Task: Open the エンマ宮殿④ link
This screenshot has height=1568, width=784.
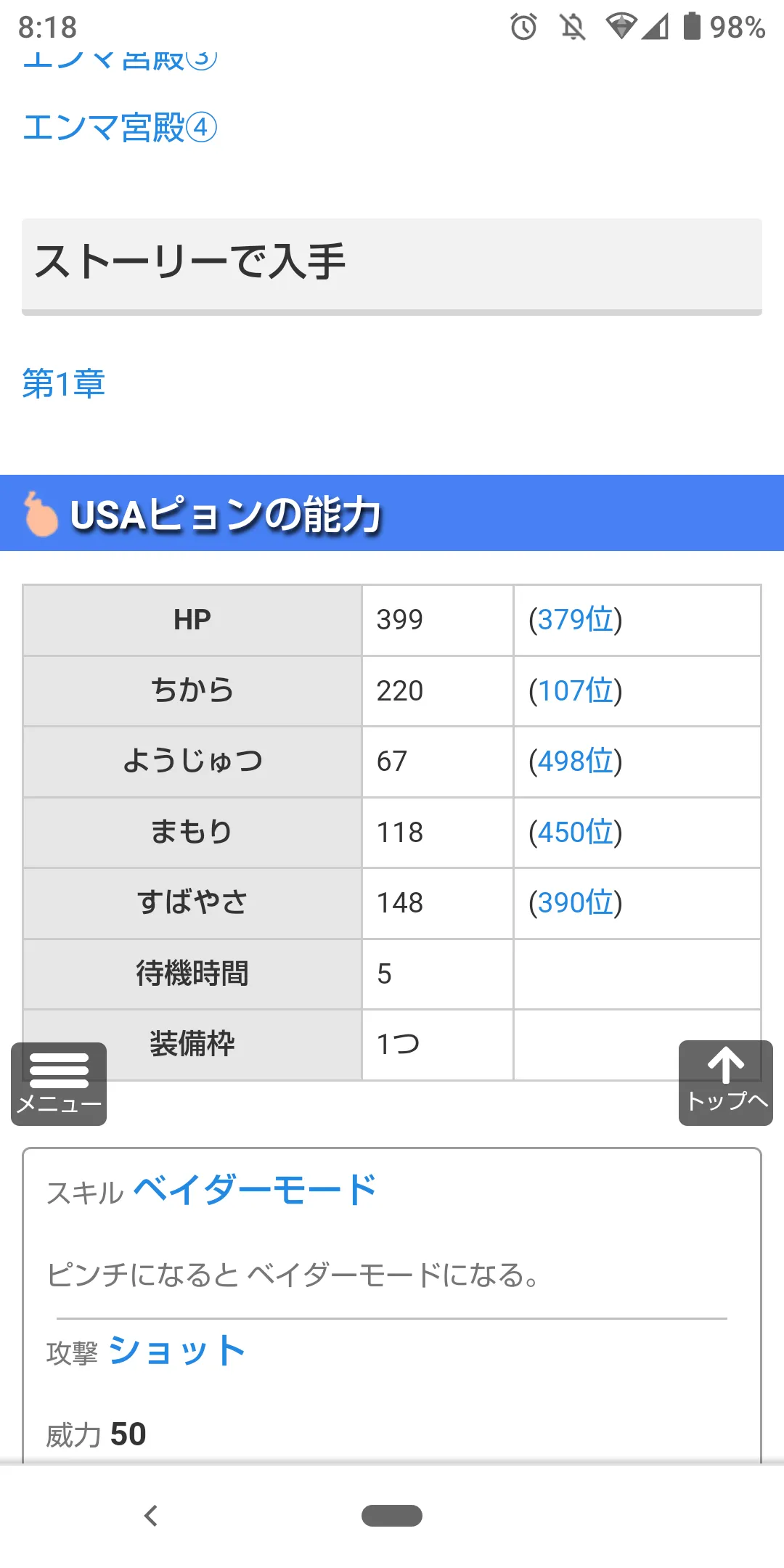Action: (x=120, y=128)
